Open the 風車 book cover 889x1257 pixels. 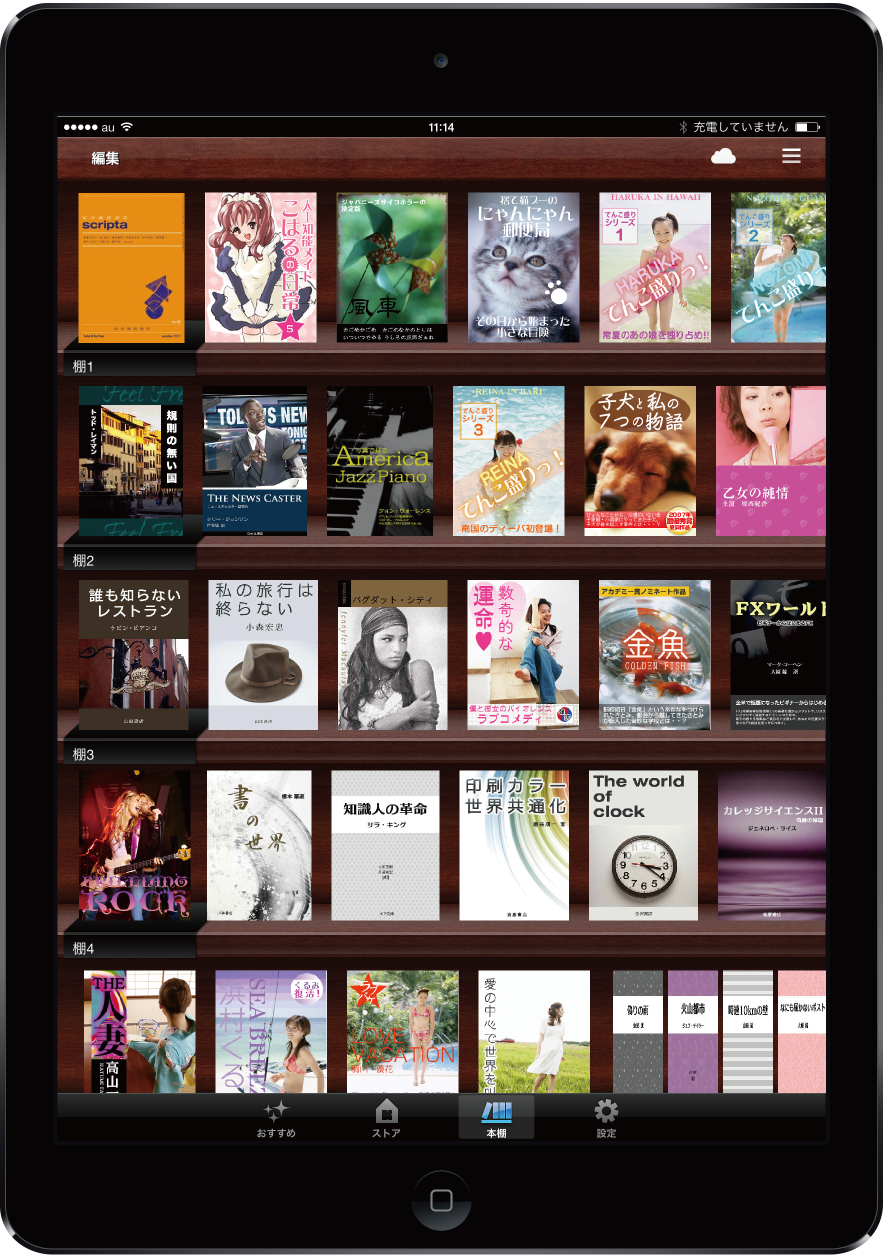[392, 267]
